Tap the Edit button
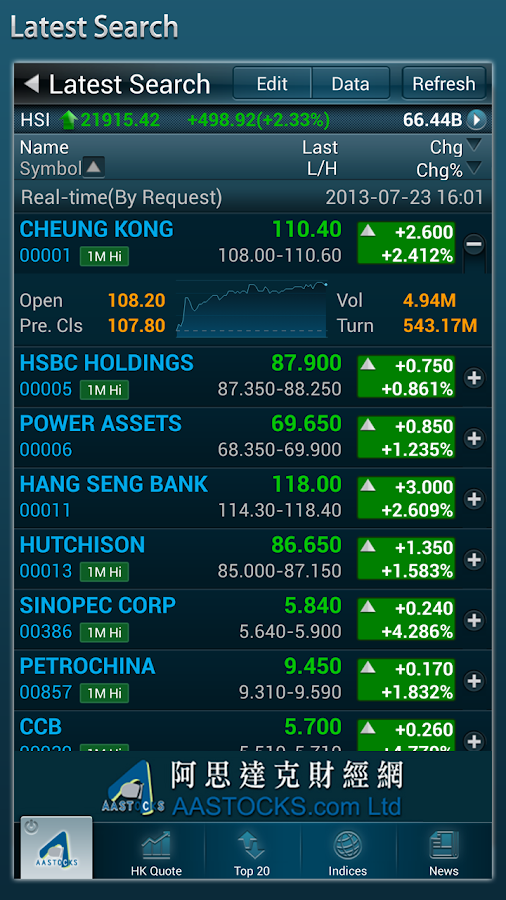The image size is (506, 900). 272,84
